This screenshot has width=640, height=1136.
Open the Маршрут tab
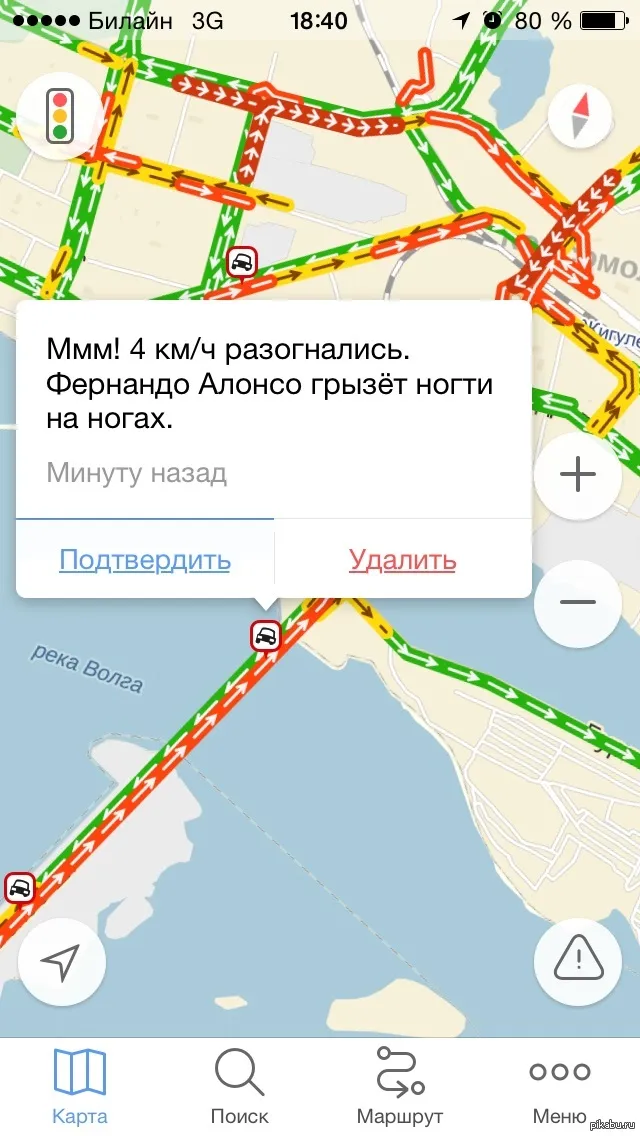click(399, 1085)
